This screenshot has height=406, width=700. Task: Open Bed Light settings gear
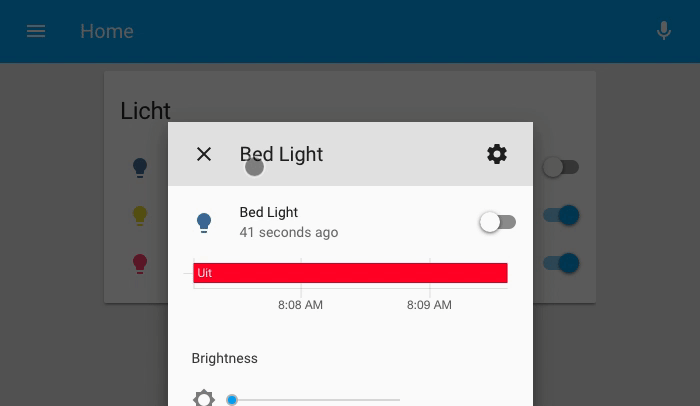[497, 154]
